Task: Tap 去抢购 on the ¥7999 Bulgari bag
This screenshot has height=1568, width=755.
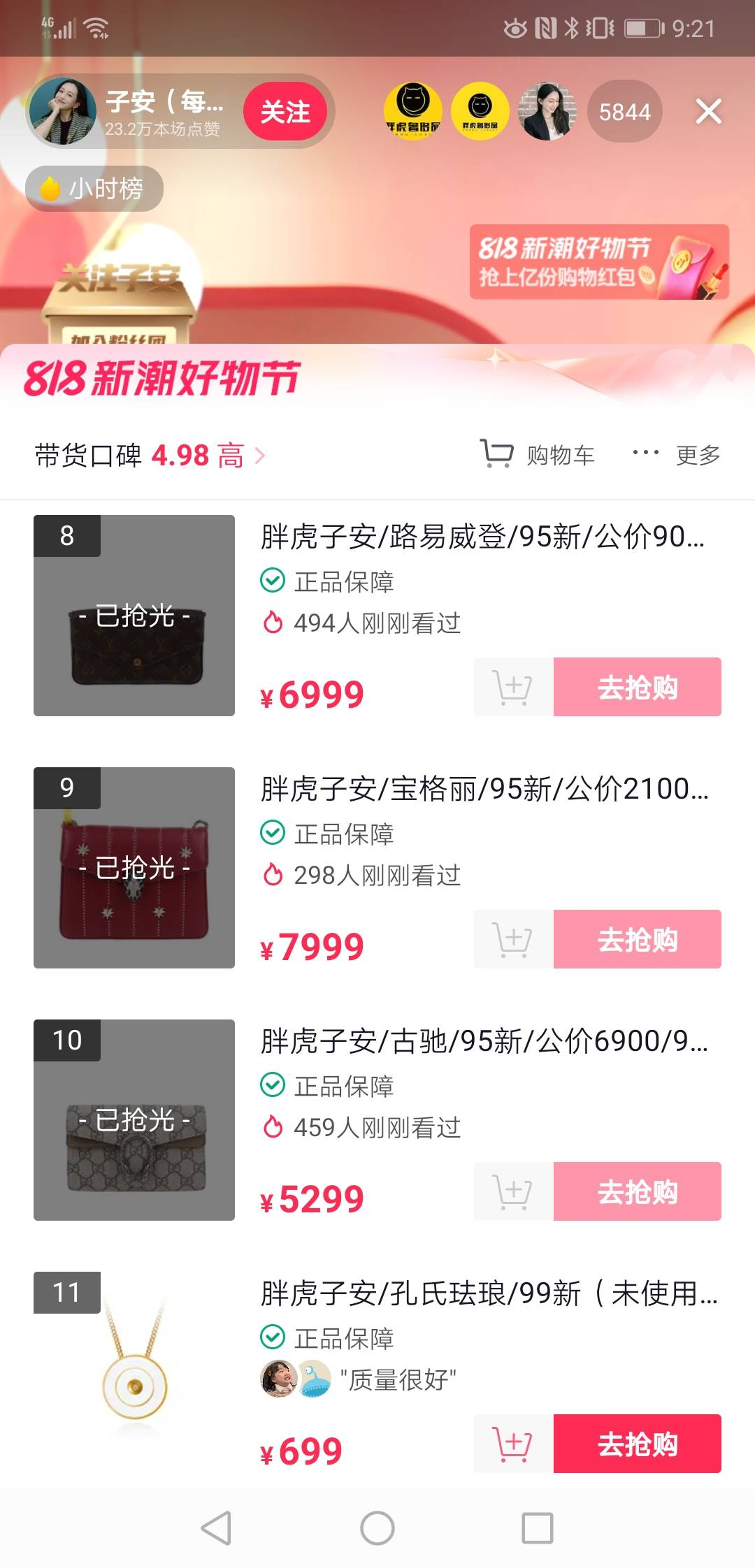Action: (638, 940)
